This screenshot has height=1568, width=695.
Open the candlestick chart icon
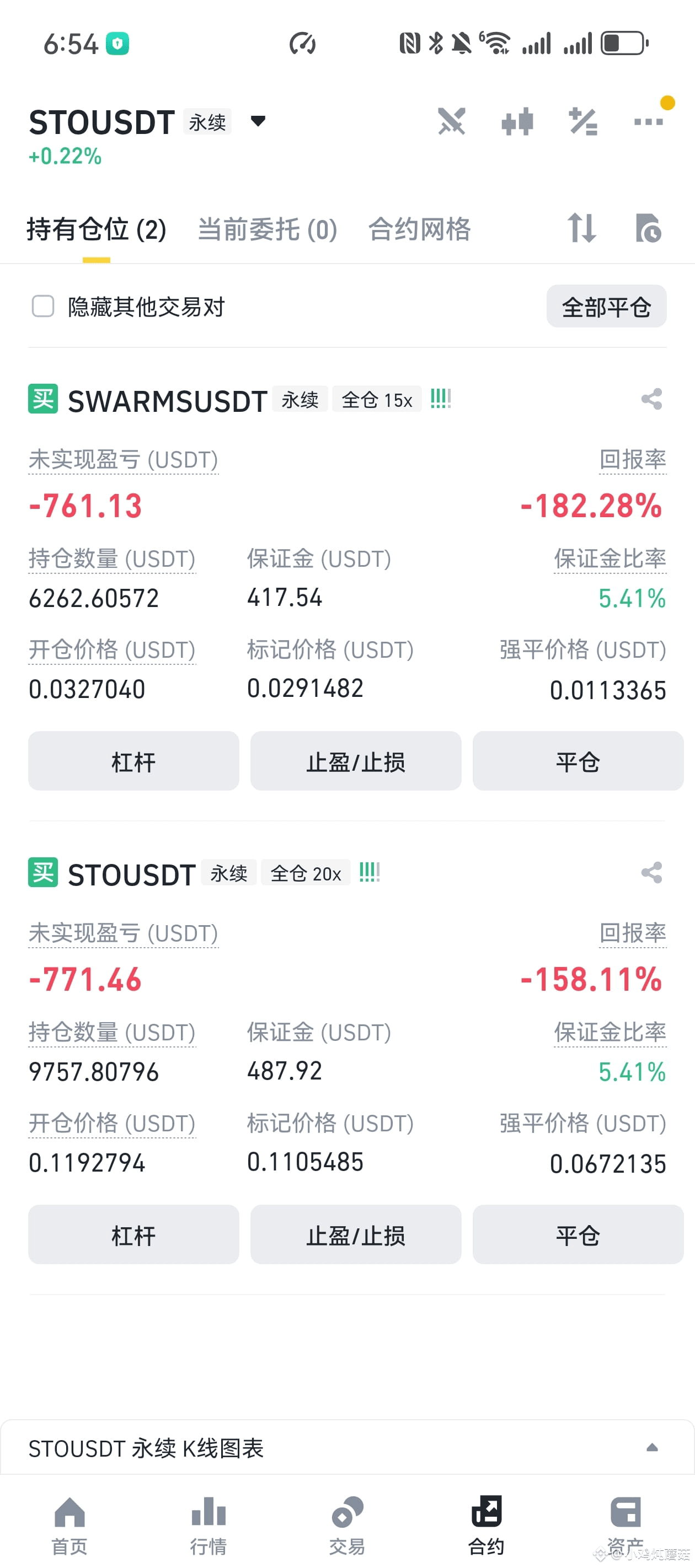(517, 121)
